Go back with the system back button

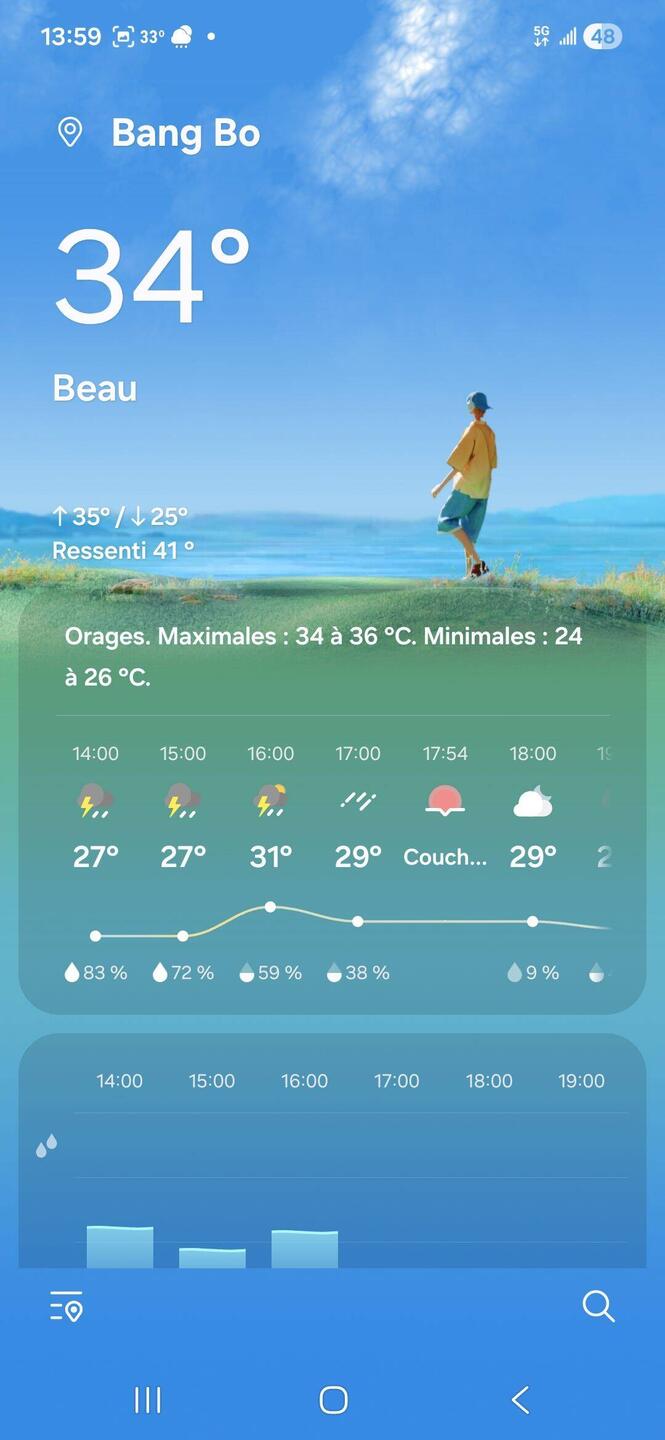(x=520, y=1400)
